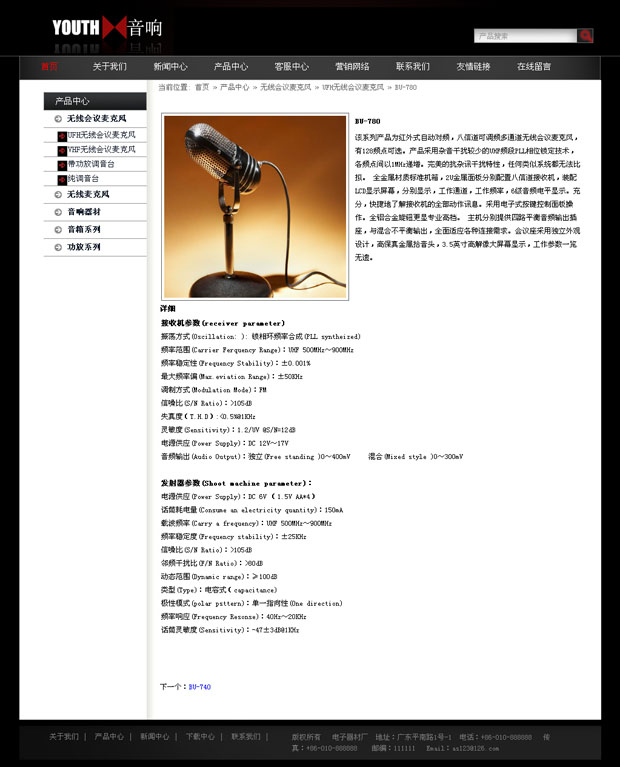Tap the product search box (产品搜索)
Image resolution: width=620 pixels, height=767 pixels.
pyautogui.click(x=524, y=36)
